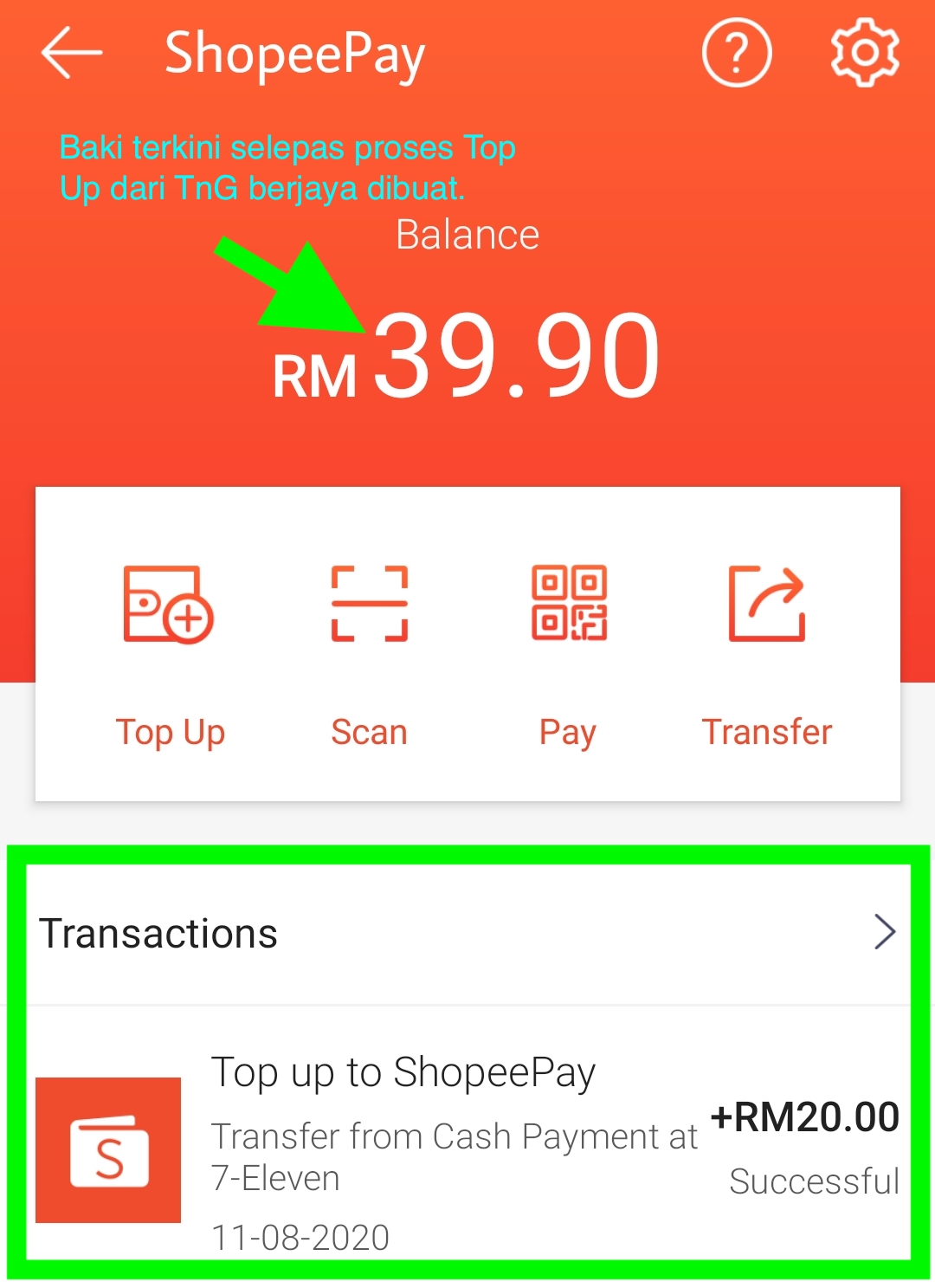Select the ShopeePay title in header
This screenshot has width=935, height=1288.
point(294,52)
